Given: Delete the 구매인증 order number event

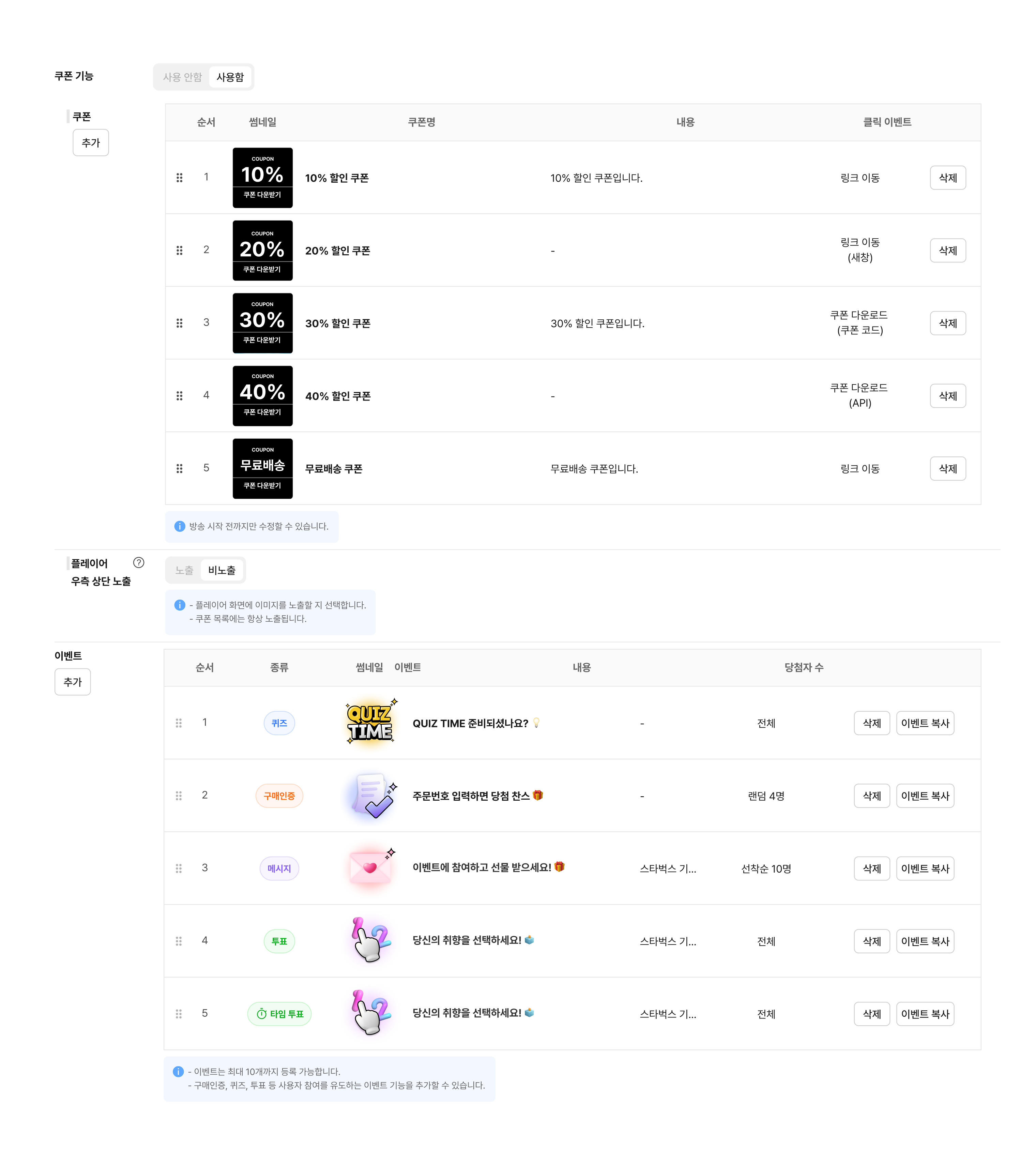Looking at the screenshot, I should (871, 796).
